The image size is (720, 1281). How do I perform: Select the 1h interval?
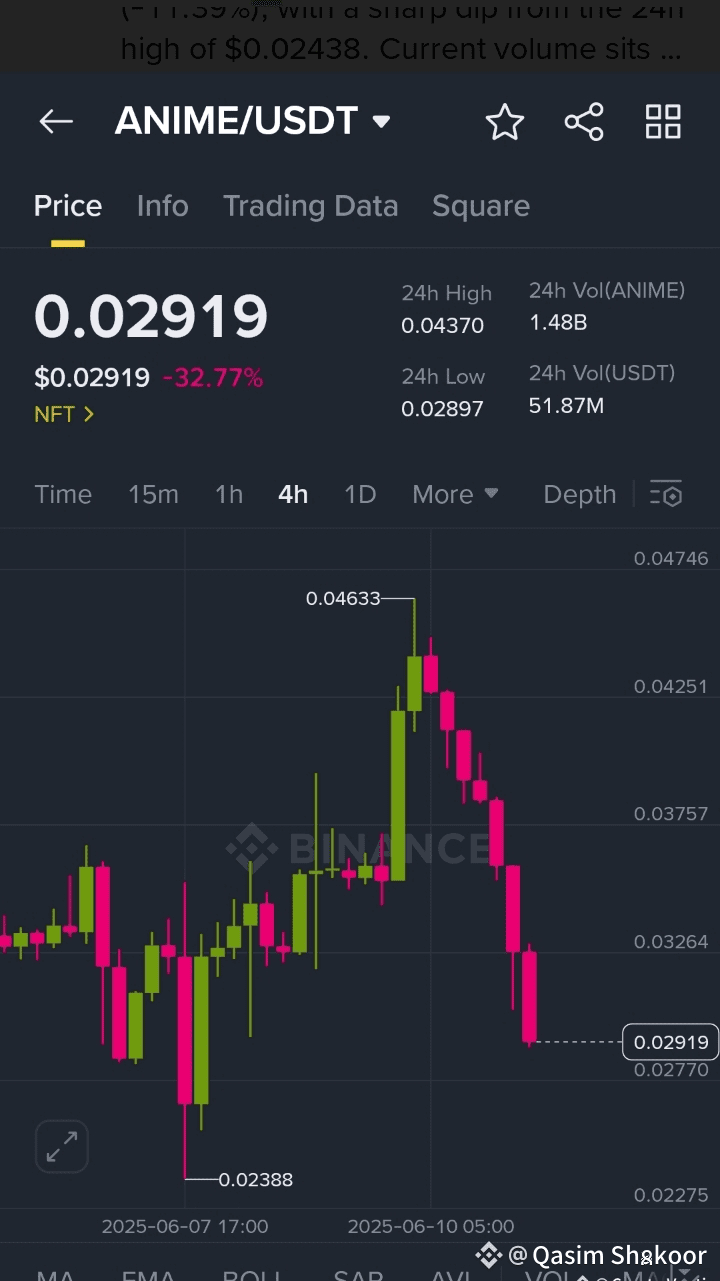pyautogui.click(x=229, y=494)
